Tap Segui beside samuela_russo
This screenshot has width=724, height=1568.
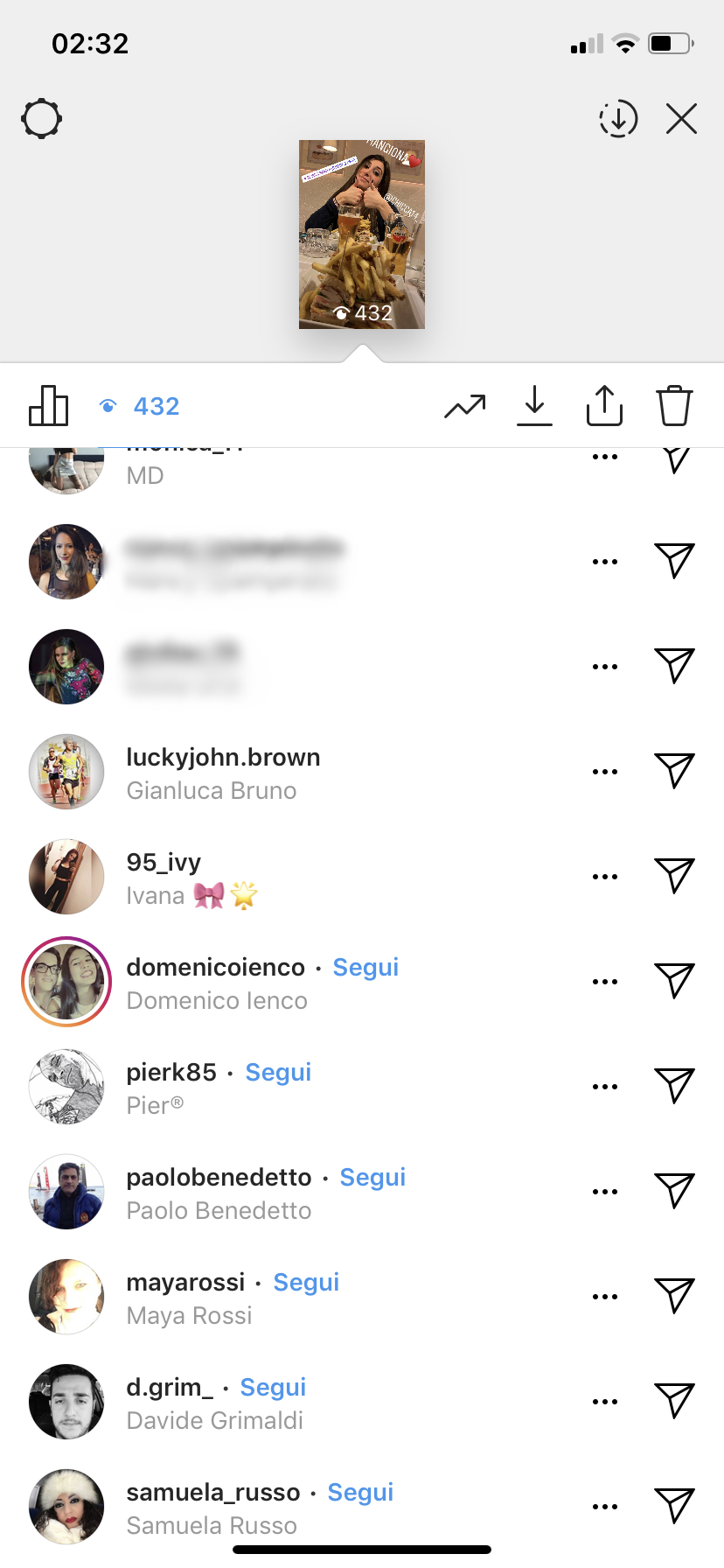click(x=360, y=1493)
